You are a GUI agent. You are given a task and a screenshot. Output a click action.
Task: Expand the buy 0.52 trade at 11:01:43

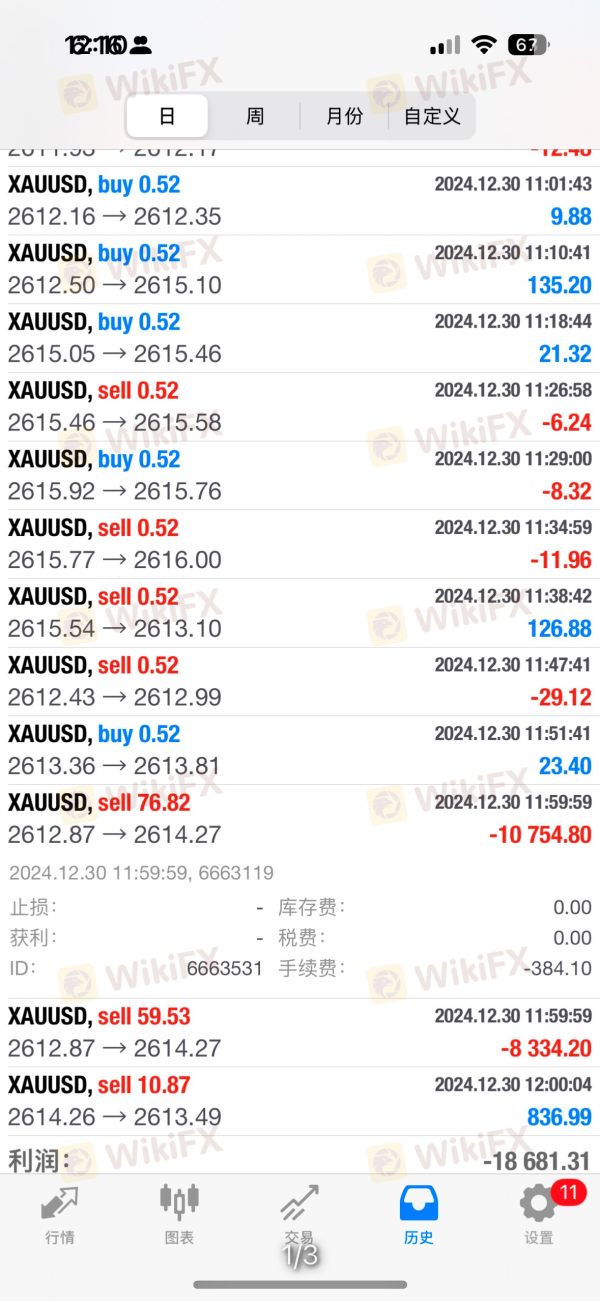pyautogui.click(x=300, y=201)
